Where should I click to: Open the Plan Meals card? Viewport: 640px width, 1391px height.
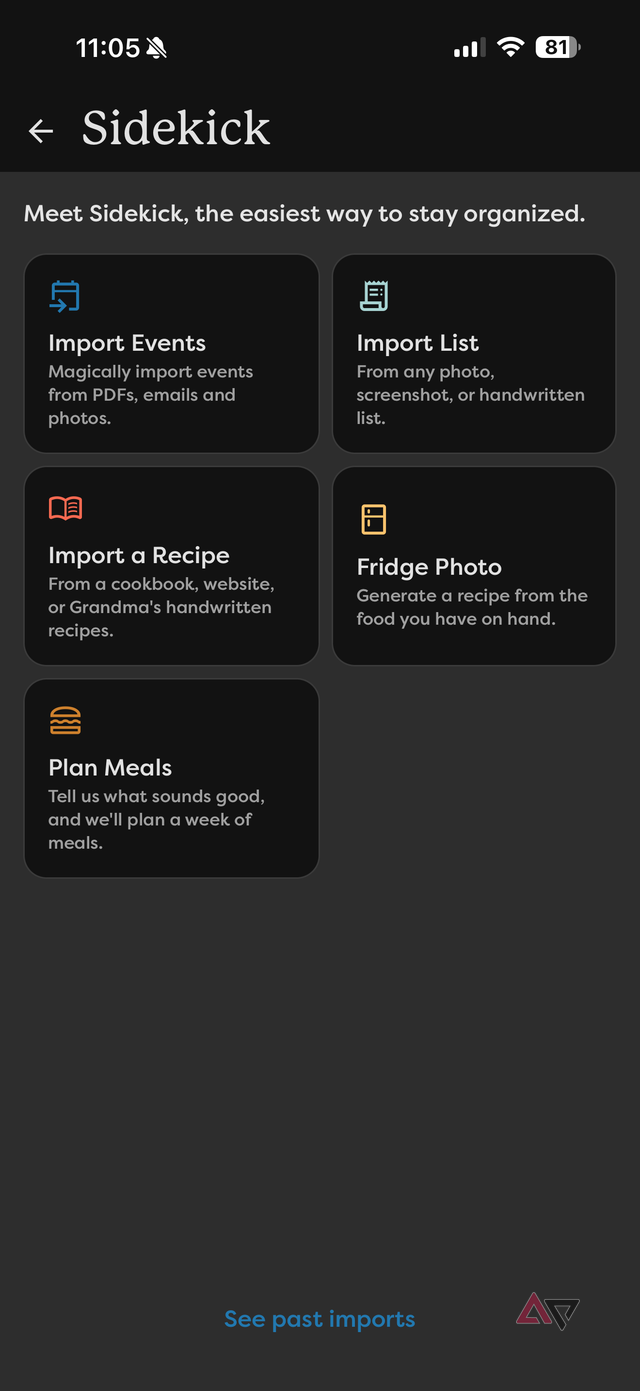171,778
